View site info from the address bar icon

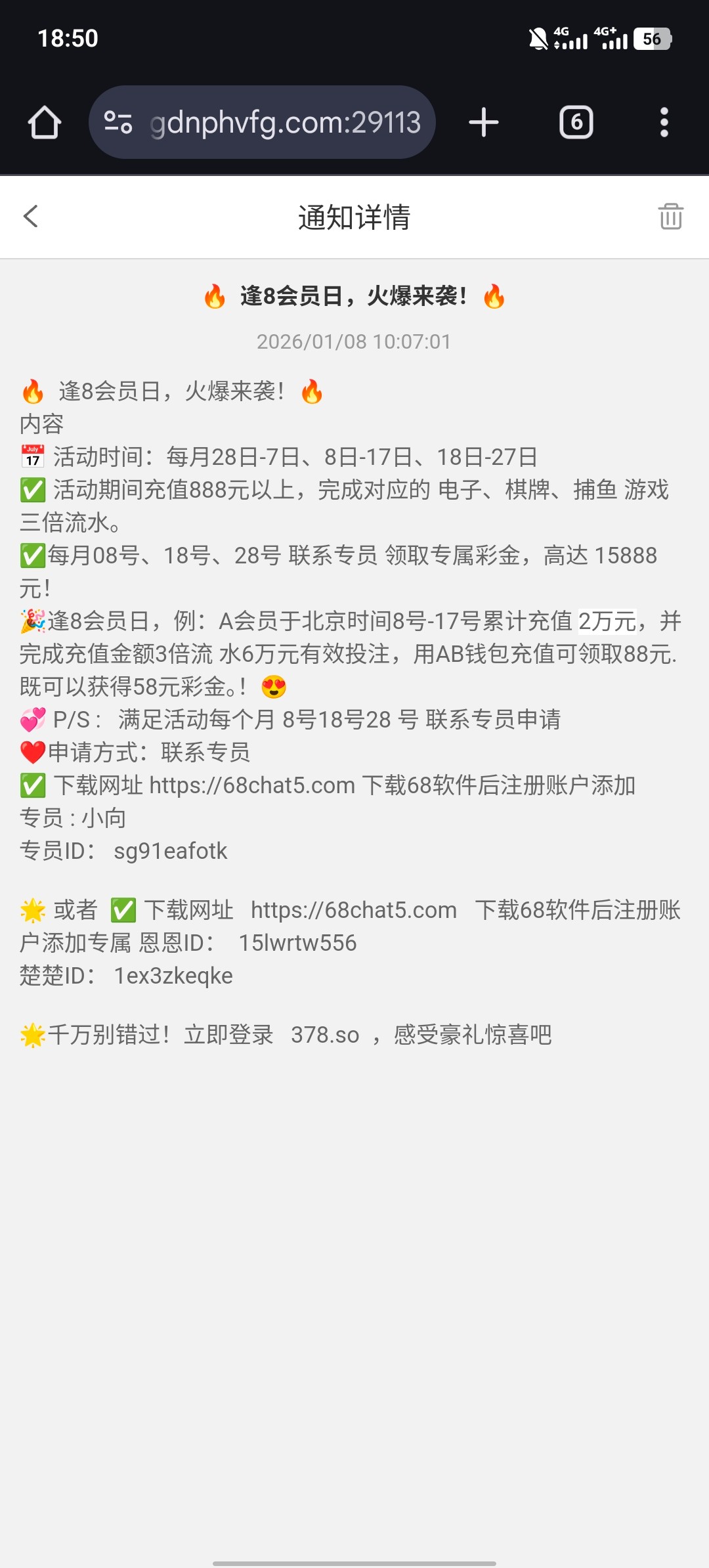(x=118, y=122)
